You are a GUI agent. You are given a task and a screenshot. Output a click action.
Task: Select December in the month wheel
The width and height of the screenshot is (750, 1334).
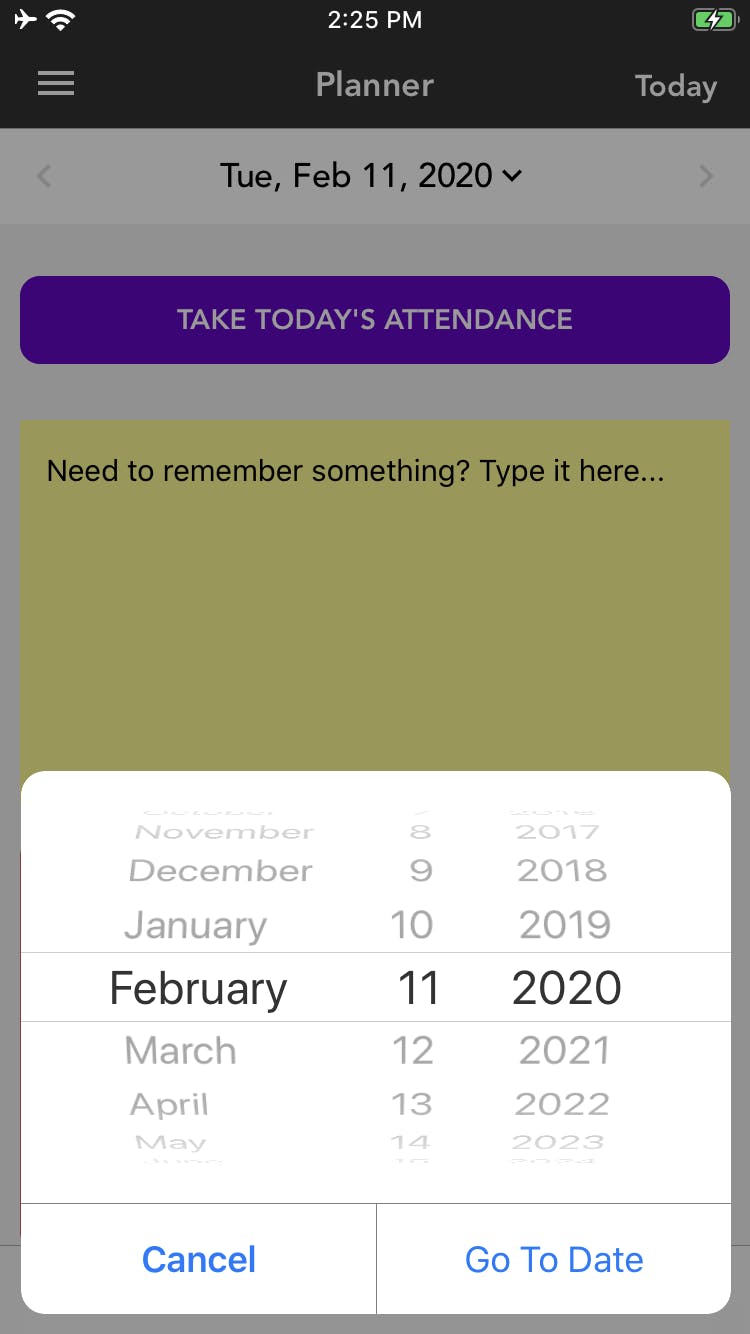[221, 871]
